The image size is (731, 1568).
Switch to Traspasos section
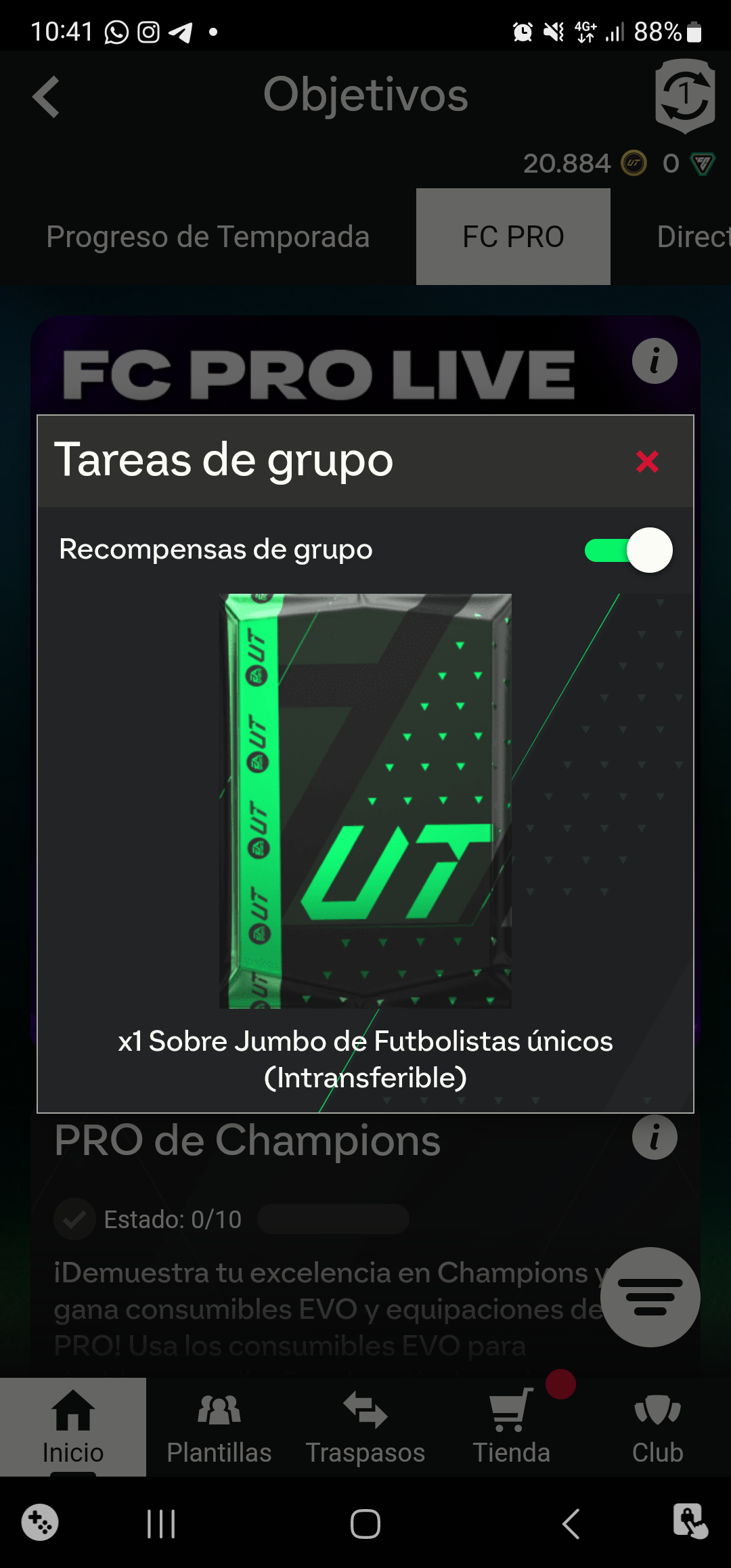click(x=365, y=1426)
